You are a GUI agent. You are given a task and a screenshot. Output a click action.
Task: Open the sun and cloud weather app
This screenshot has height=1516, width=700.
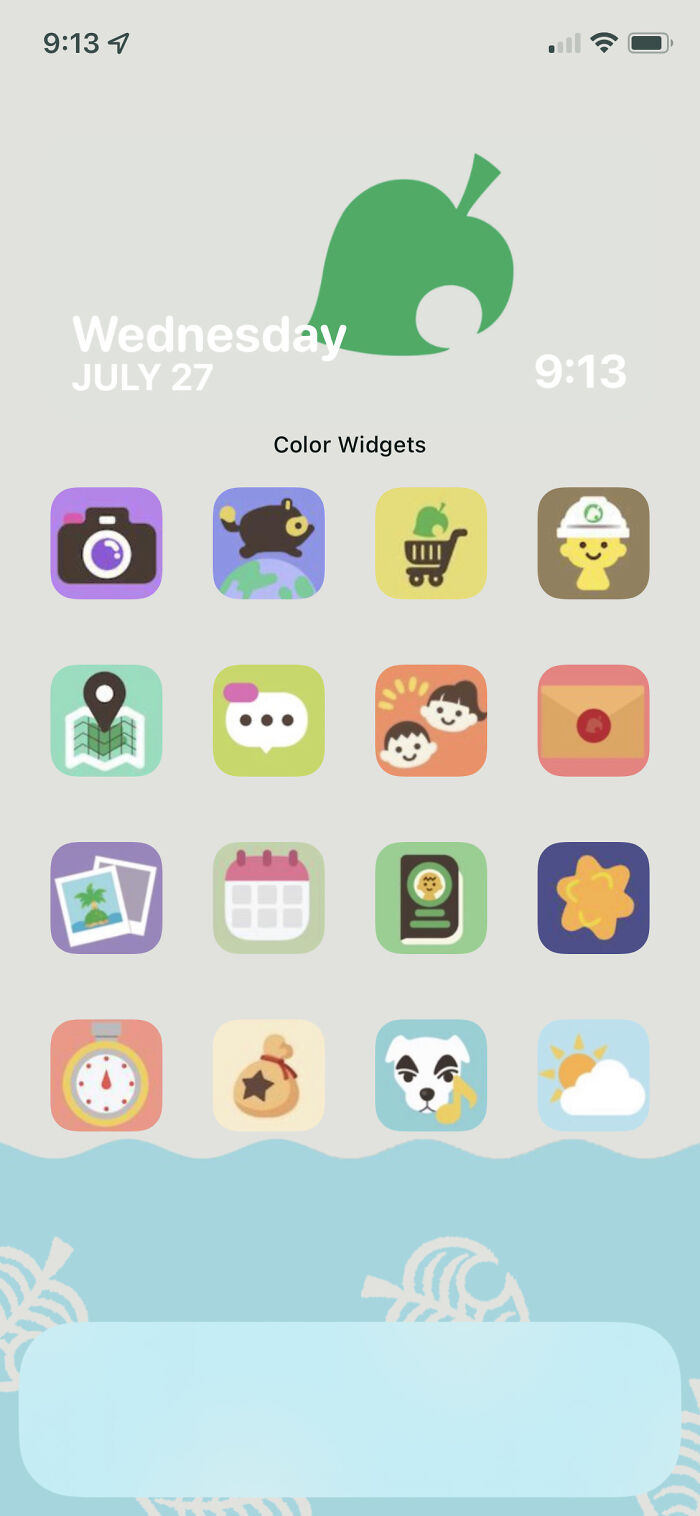point(593,1075)
